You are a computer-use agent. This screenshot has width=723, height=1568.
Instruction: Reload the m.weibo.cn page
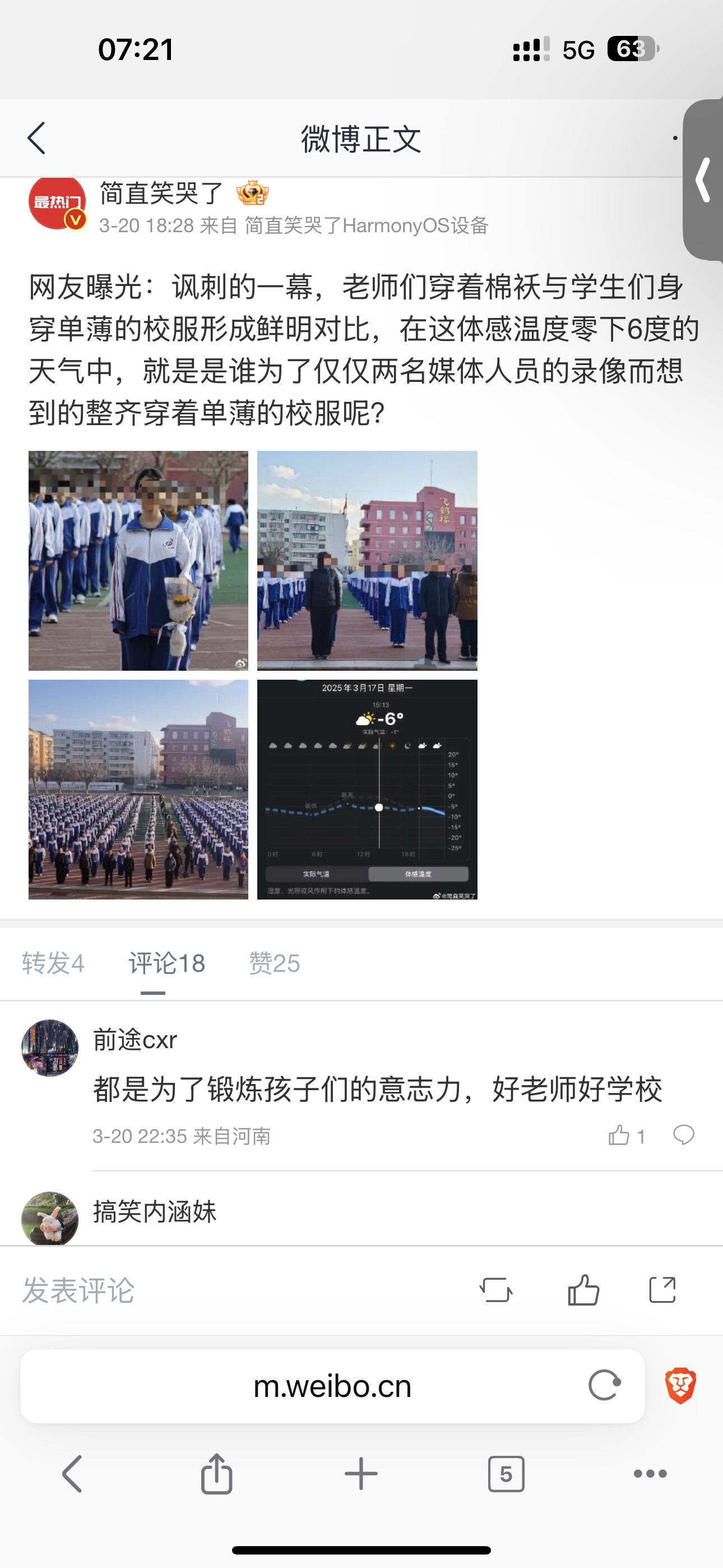604,1386
